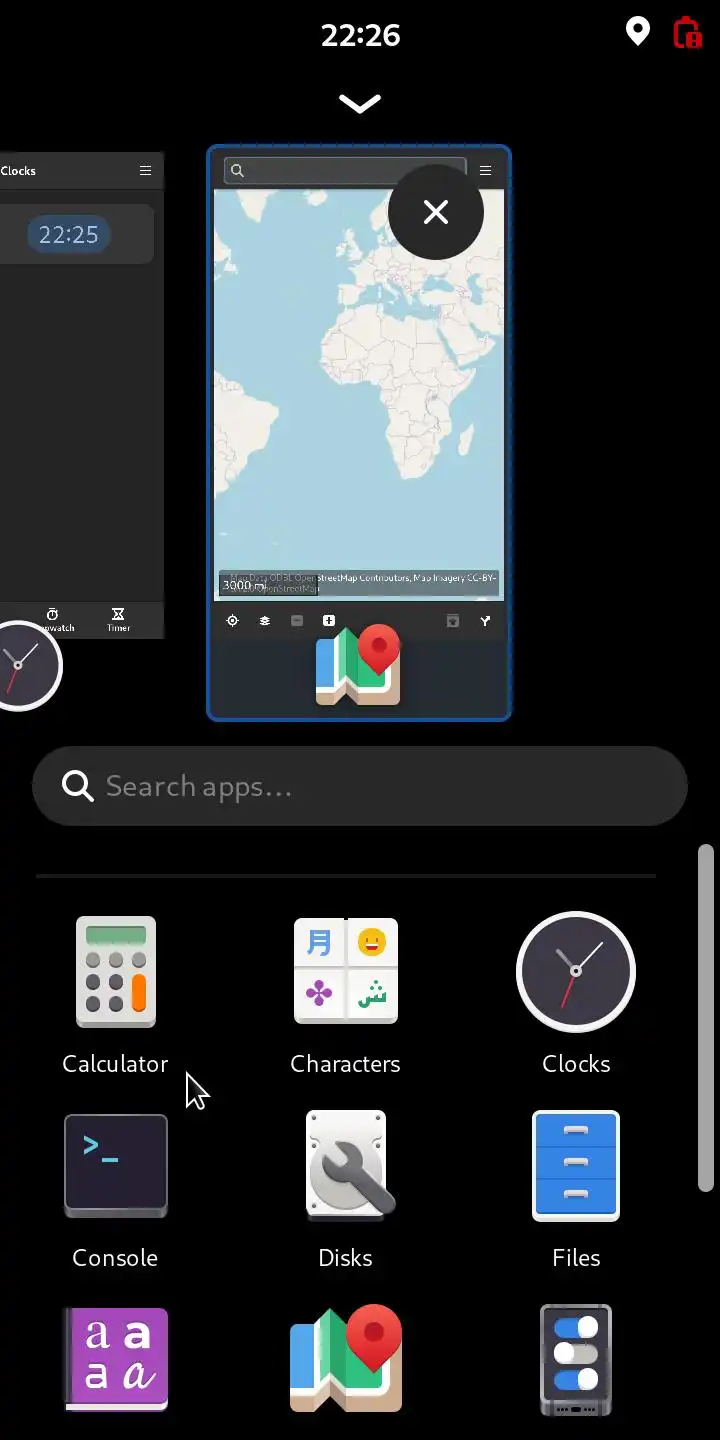This screenshot has height=1440, width=720.
Task: Tap the Search apps field
Action: tap(360, 786)
